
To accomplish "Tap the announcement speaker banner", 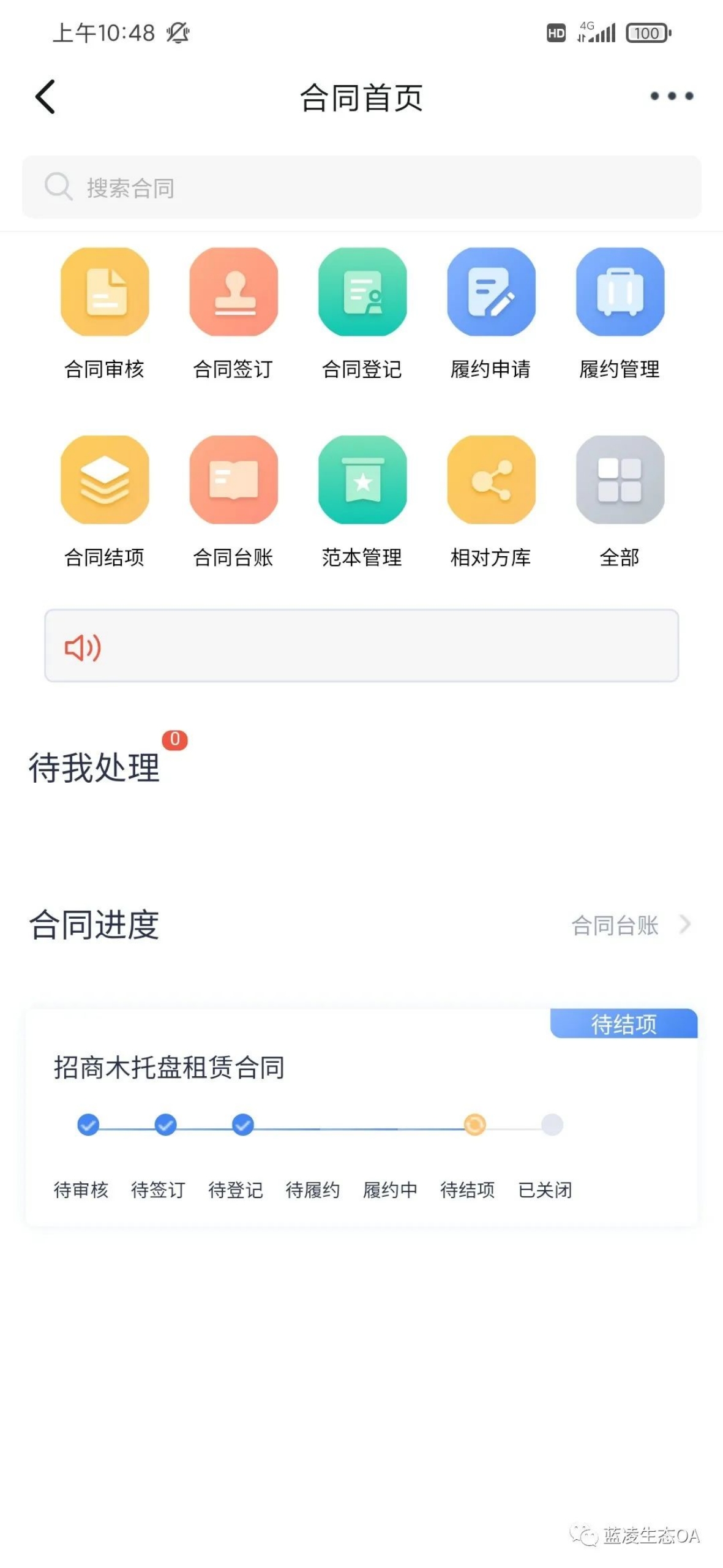I will tap(361, 646).
